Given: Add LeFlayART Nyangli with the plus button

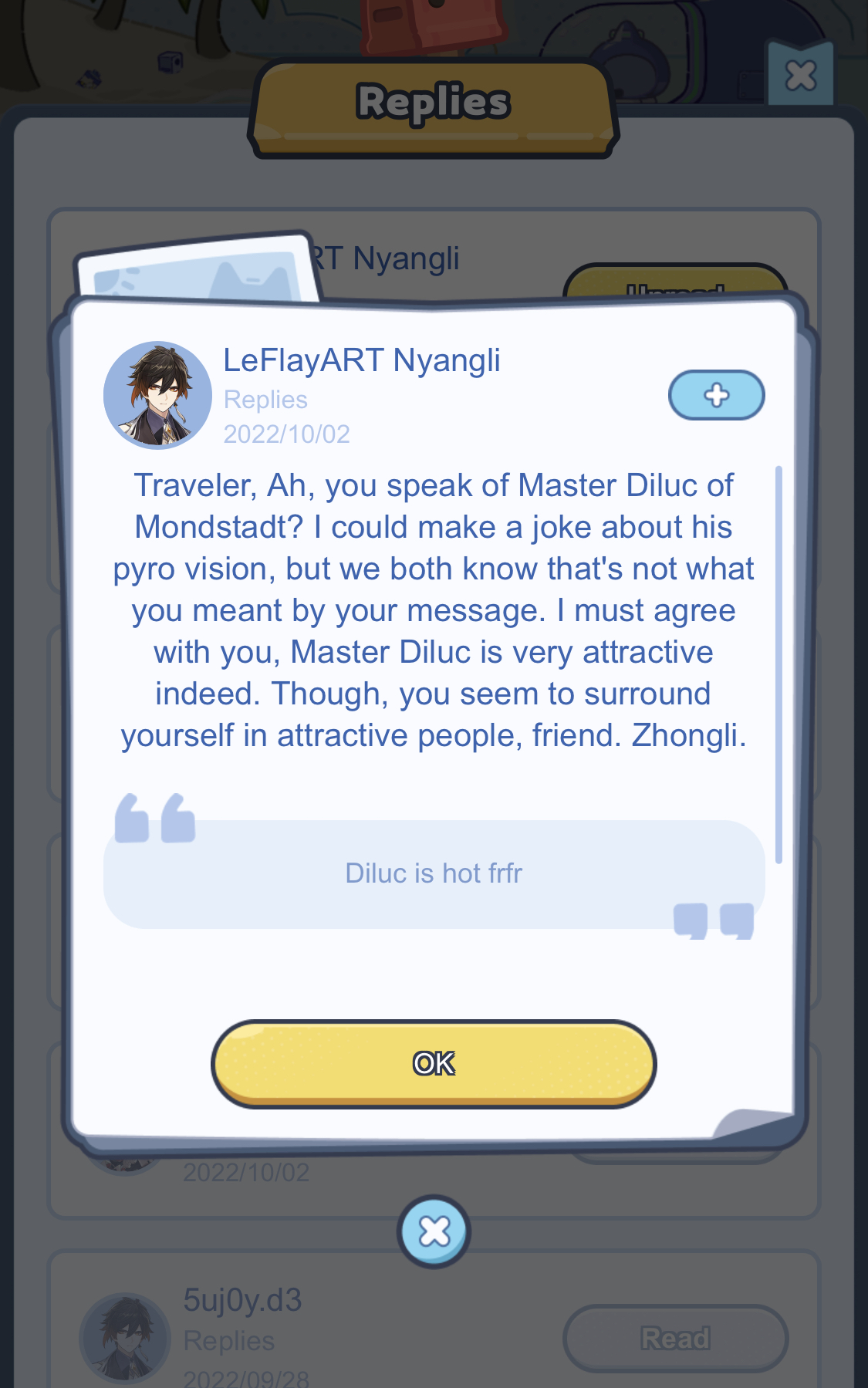Looking at the screenshot, I should (716, 395).
